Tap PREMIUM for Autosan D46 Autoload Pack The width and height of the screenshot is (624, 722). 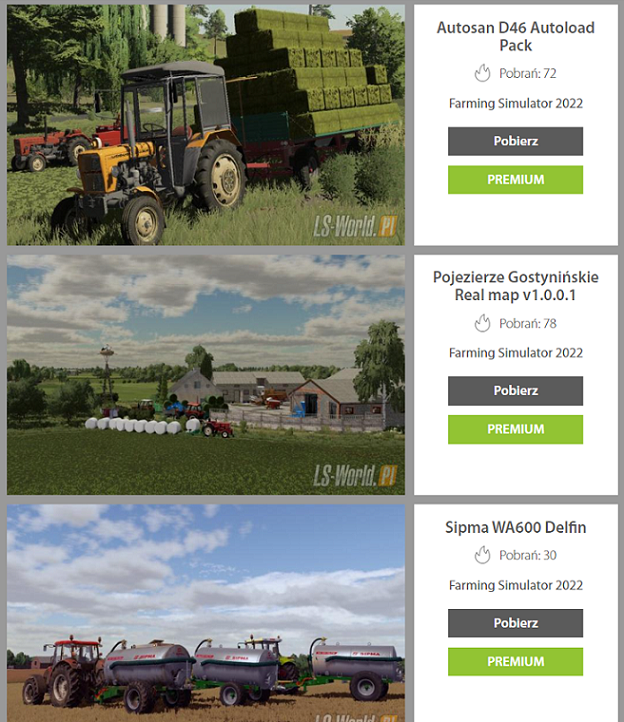point(515,180)
